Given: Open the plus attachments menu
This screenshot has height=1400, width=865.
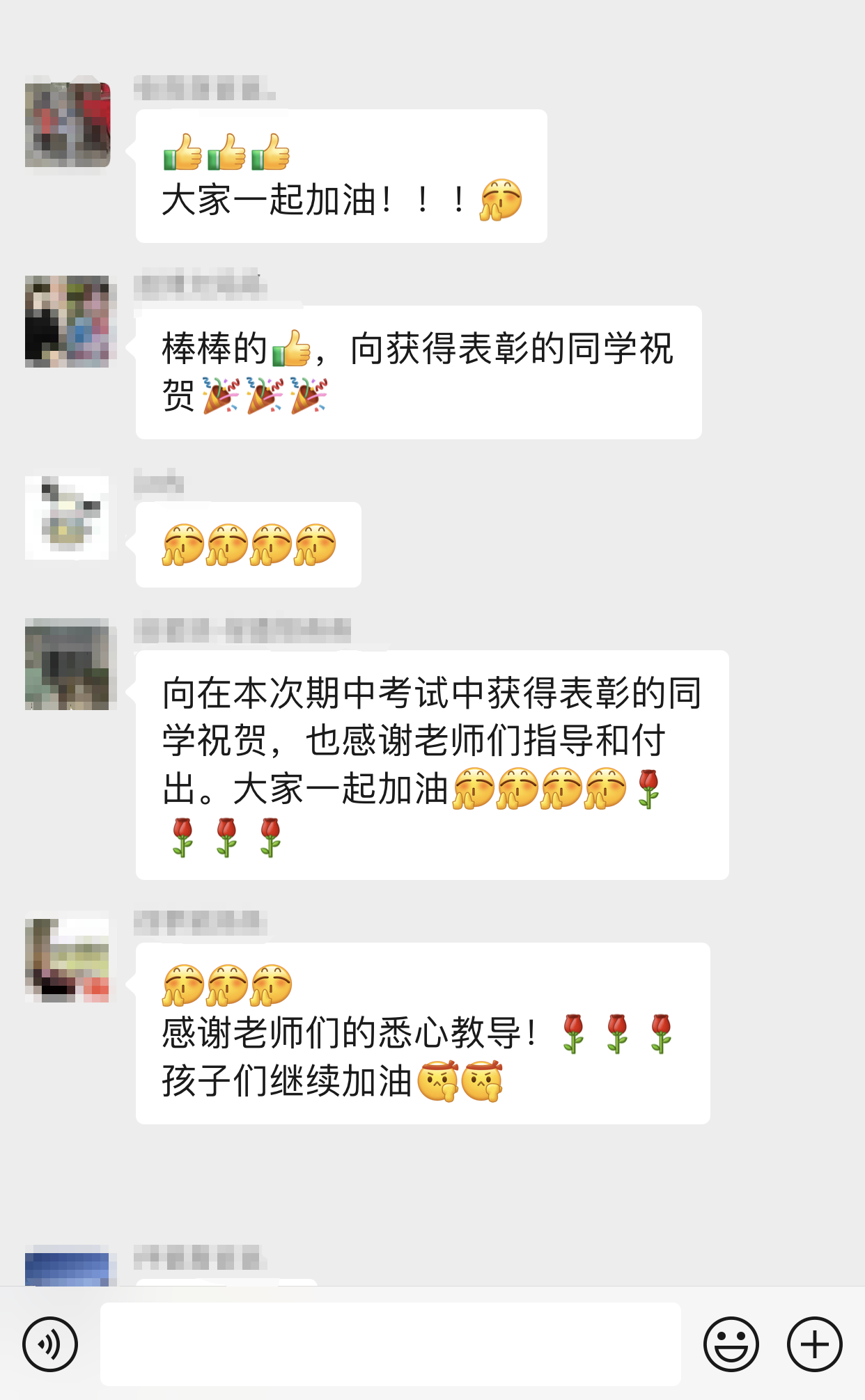Looking at the screenshot, I should pos(814,1344).
